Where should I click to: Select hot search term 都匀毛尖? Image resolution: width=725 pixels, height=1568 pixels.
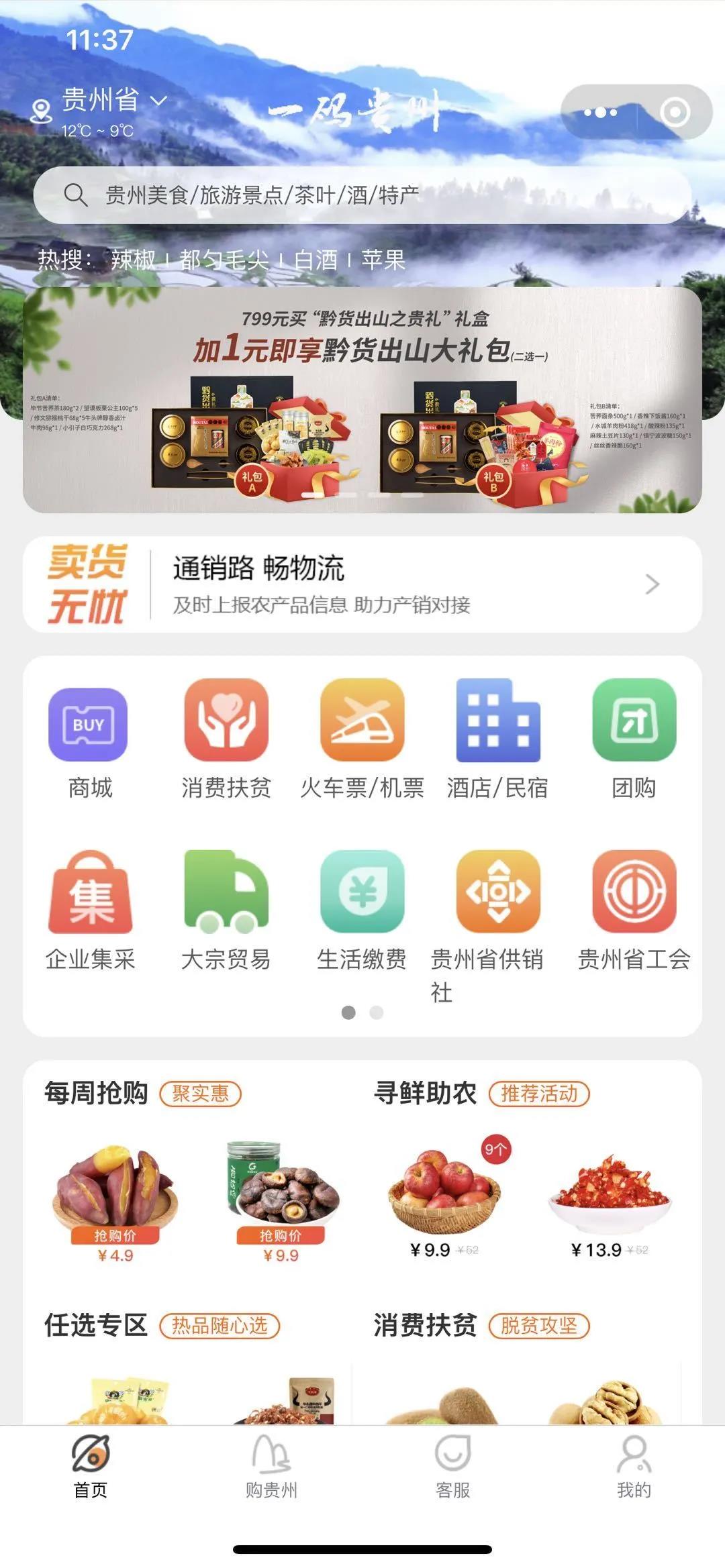click(x=224, y=260)
